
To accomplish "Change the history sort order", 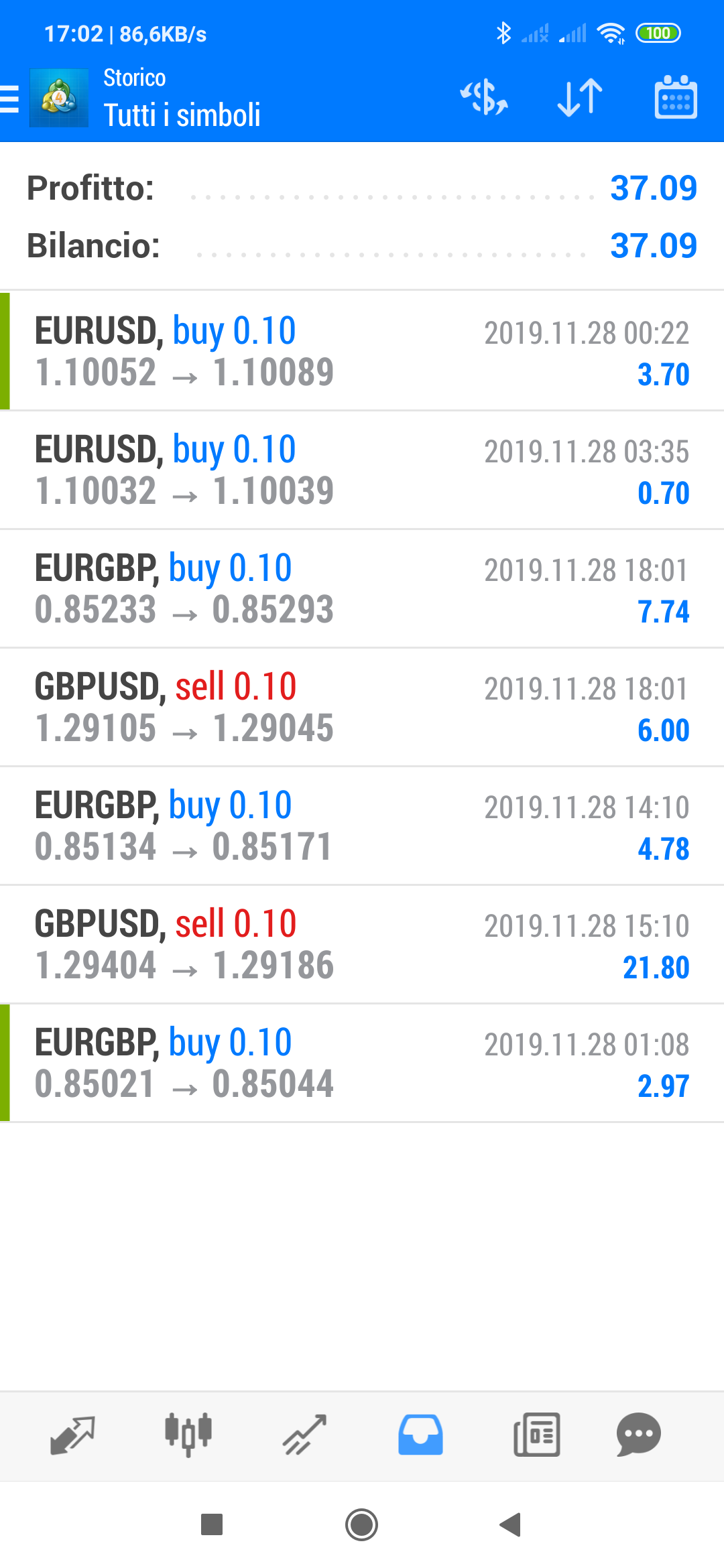I will [x=580, y=98].
